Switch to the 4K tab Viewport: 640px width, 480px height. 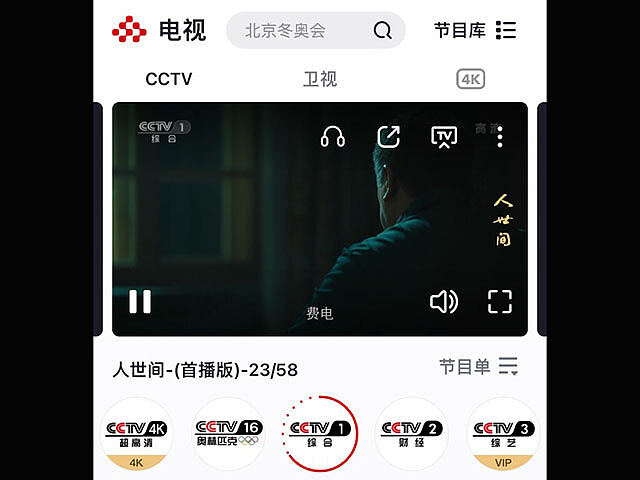[x=470, y=79]
